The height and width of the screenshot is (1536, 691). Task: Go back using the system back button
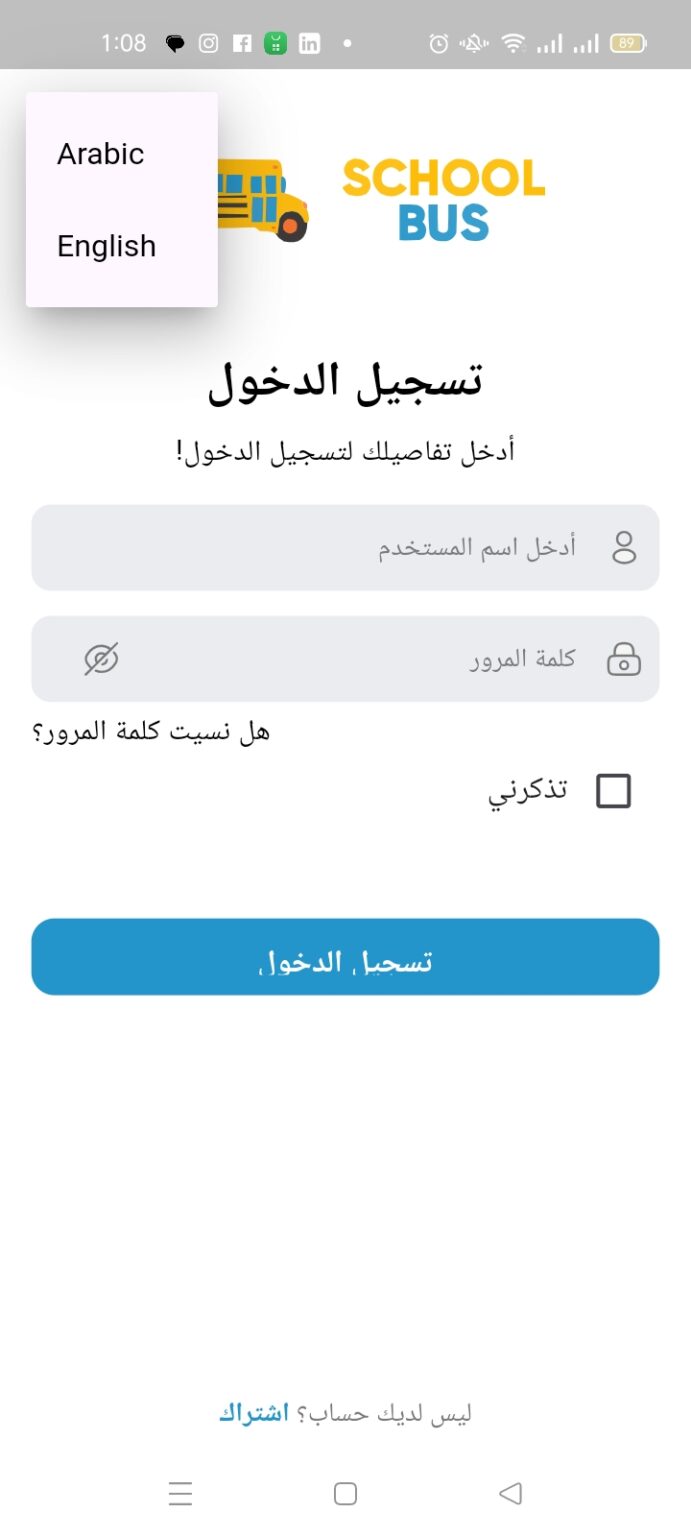(x=510, y=1494)
